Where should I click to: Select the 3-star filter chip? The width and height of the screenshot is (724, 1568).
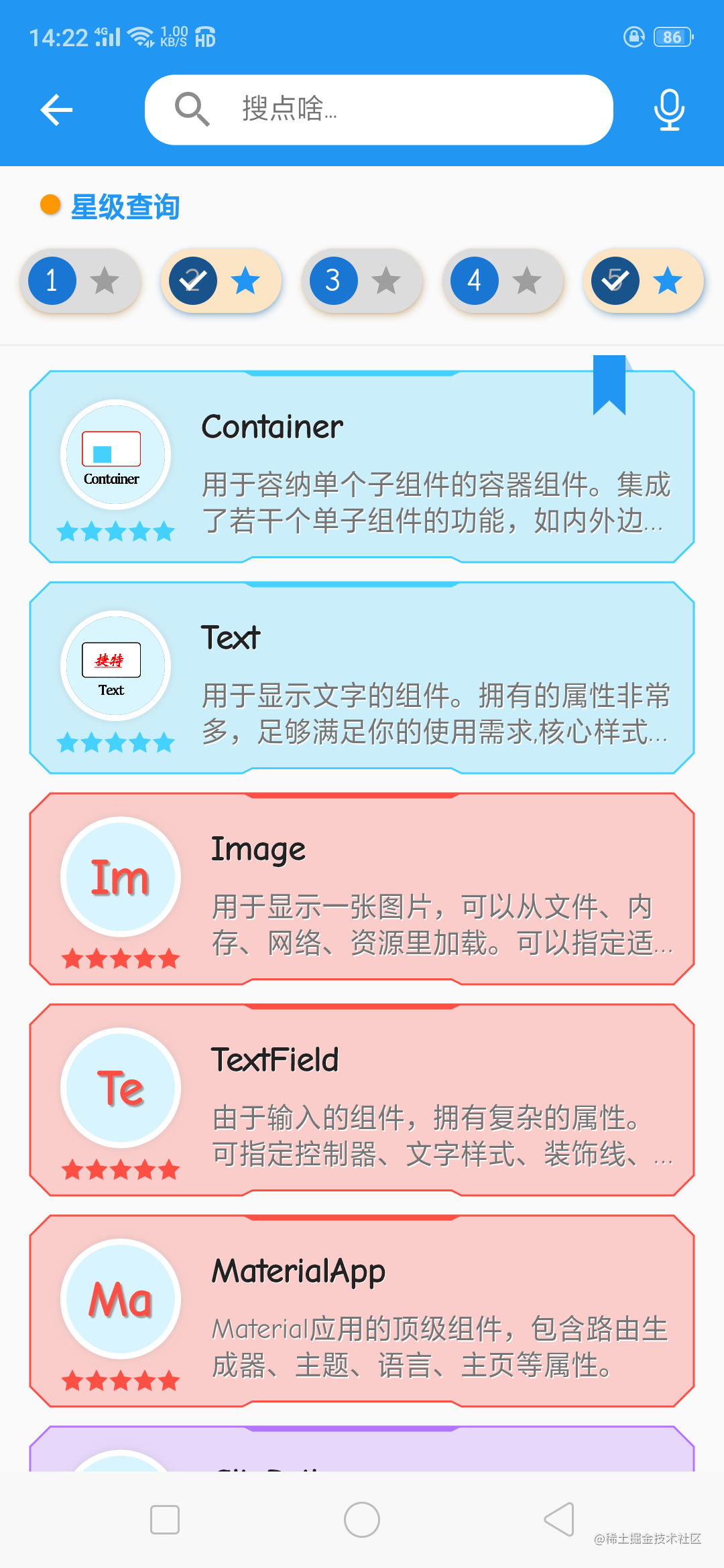coord(362,281)
